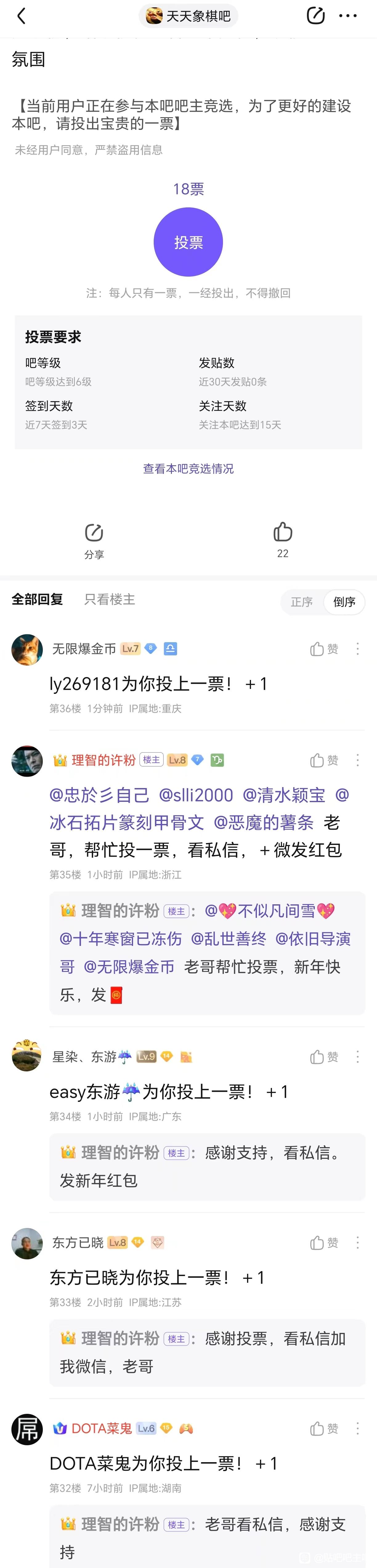The width and height of the screenshot is (377, 1568).
Task: Show only the poster's replies with 只看楼主
Action: 110,600
